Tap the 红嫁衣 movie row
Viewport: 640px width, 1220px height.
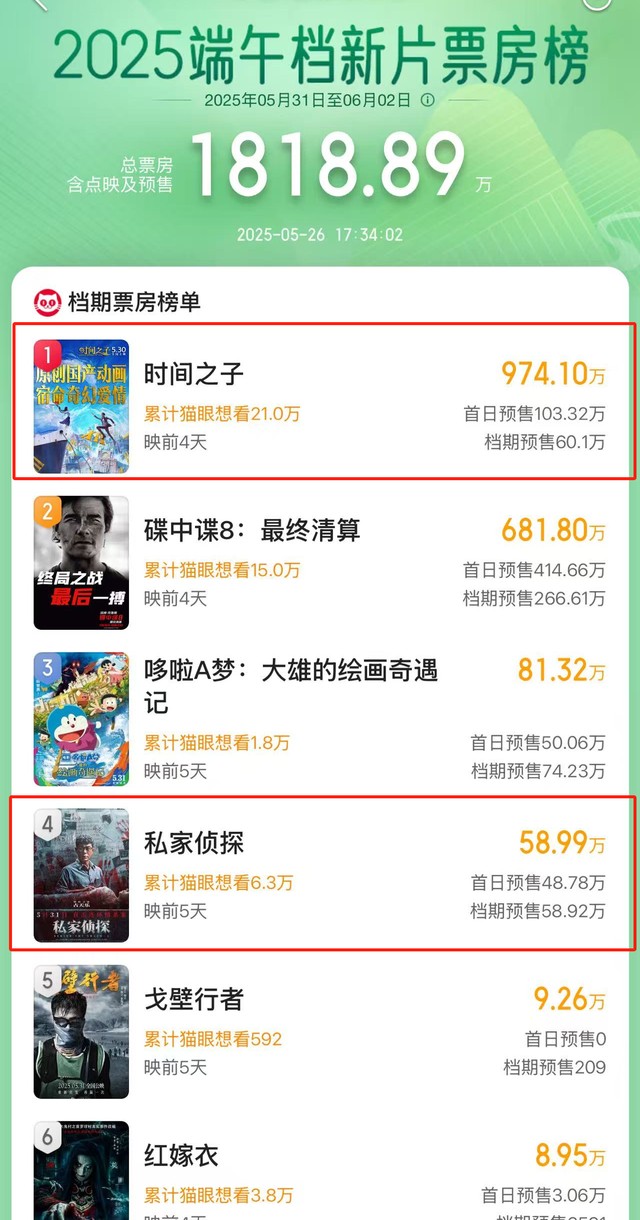pyautogui.click(x=320, y=1165)
